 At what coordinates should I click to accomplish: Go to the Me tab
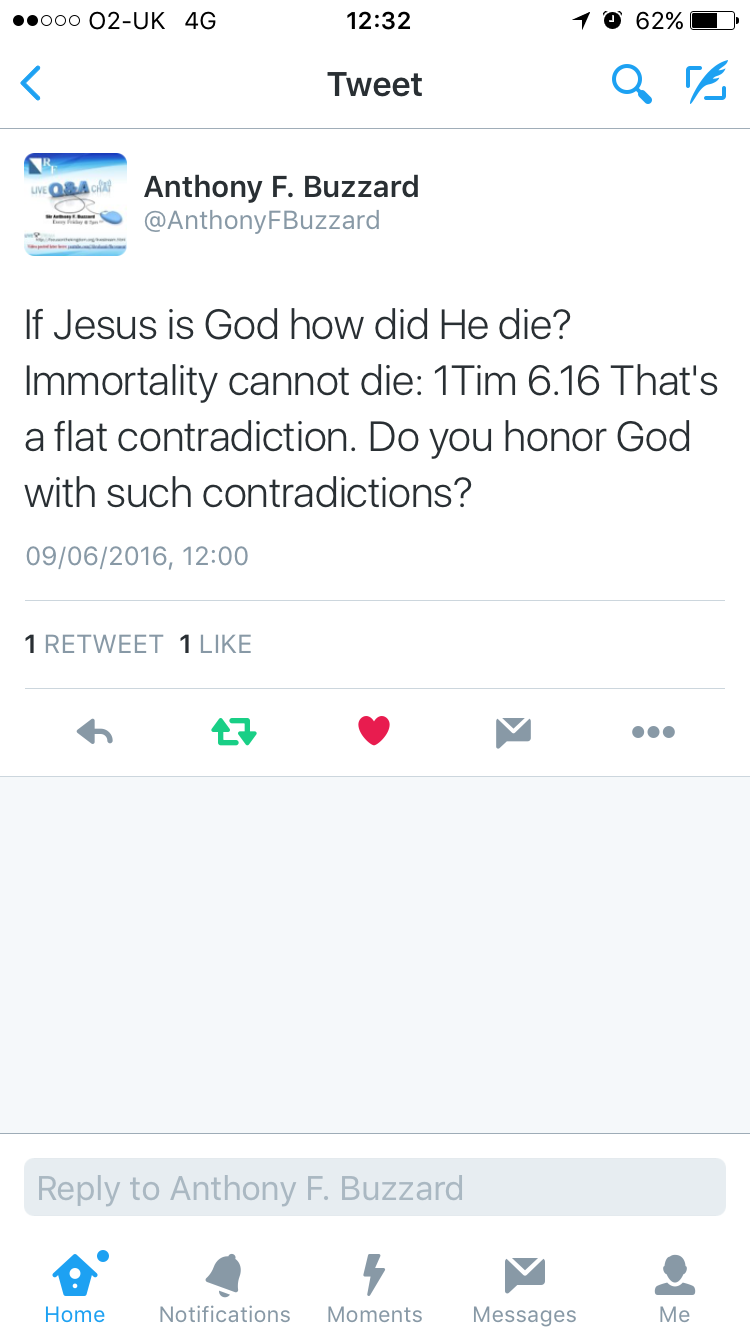coord(674,1288)
